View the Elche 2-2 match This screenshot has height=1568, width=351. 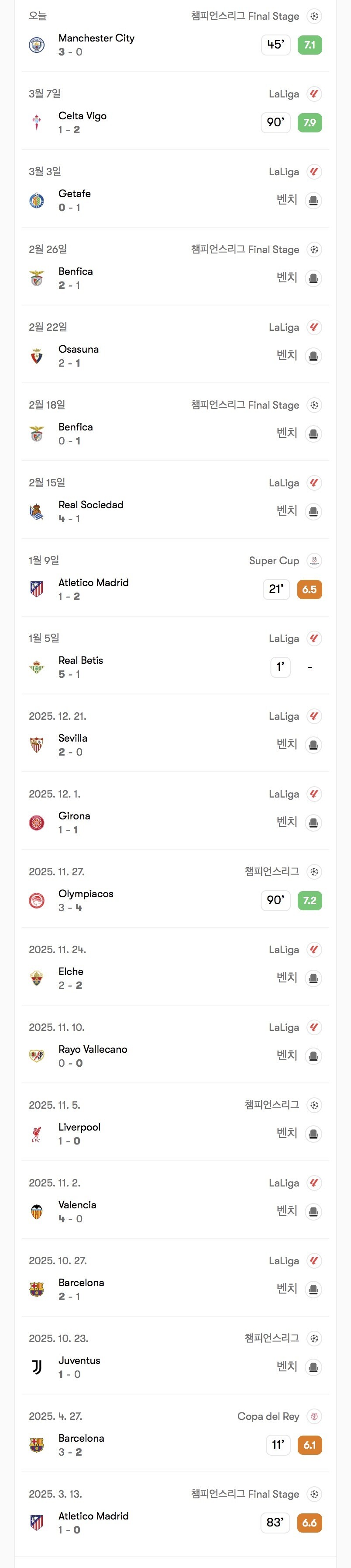click(175, 967)
